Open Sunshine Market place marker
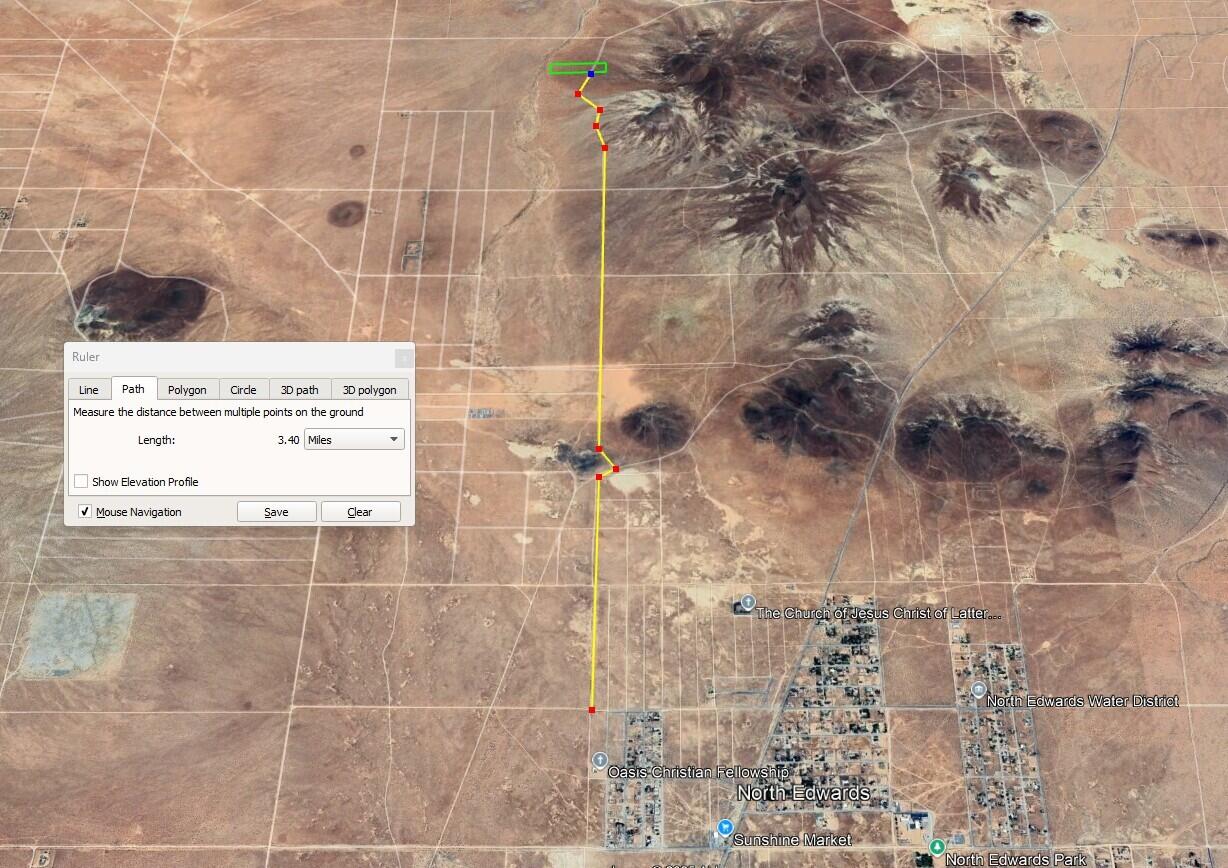Image resolution: width=1228 pixels, height=868 pixels. (x=724, y=828)
